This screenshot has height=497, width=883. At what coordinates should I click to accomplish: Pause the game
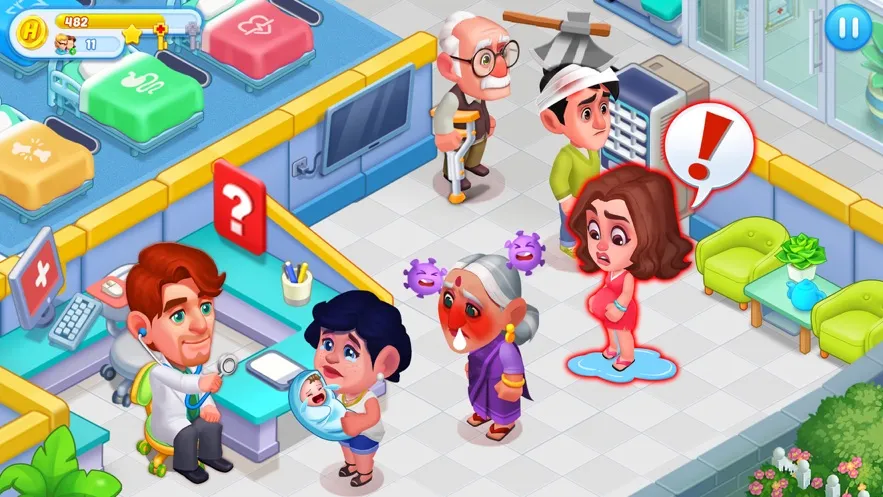tap(847, 29)
